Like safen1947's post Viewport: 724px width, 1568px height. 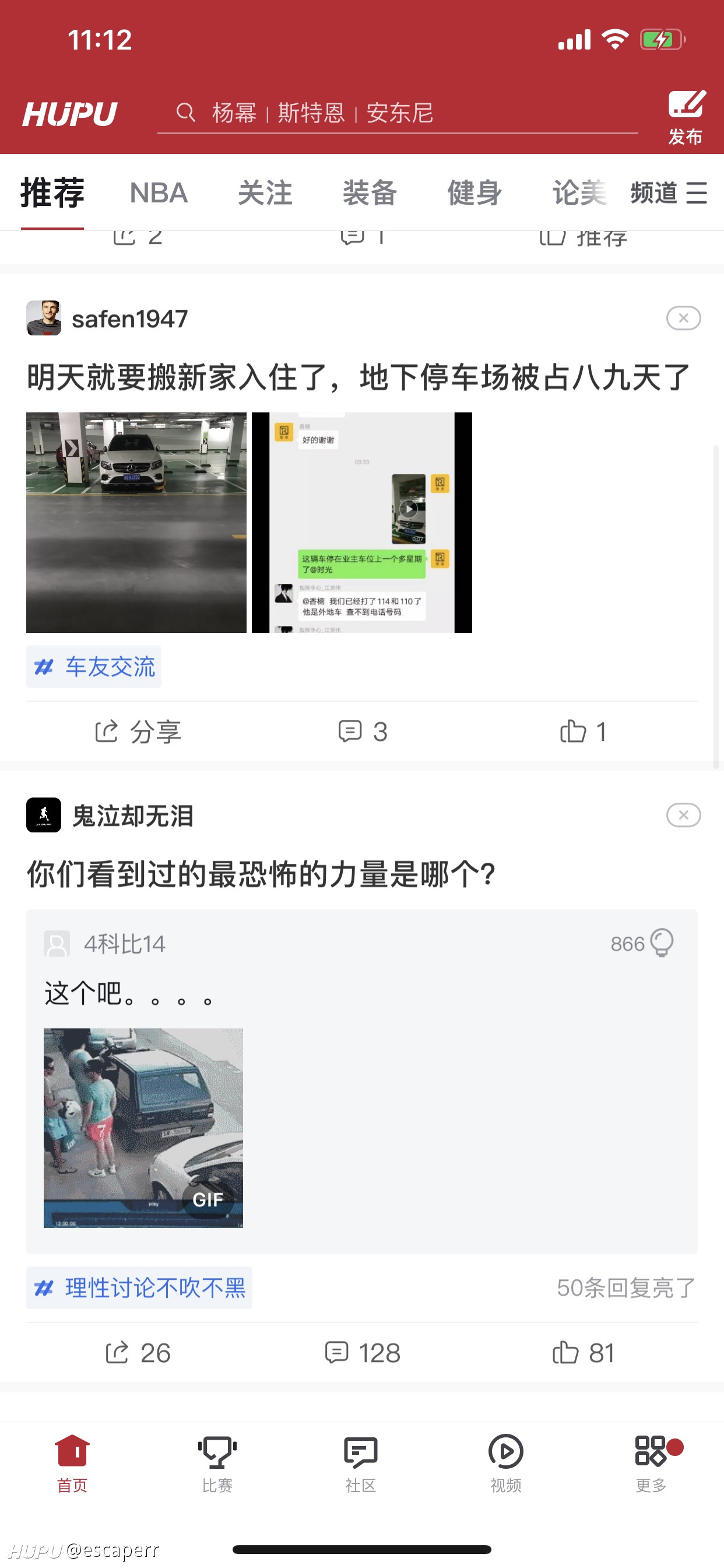click(x=583, y=731)
